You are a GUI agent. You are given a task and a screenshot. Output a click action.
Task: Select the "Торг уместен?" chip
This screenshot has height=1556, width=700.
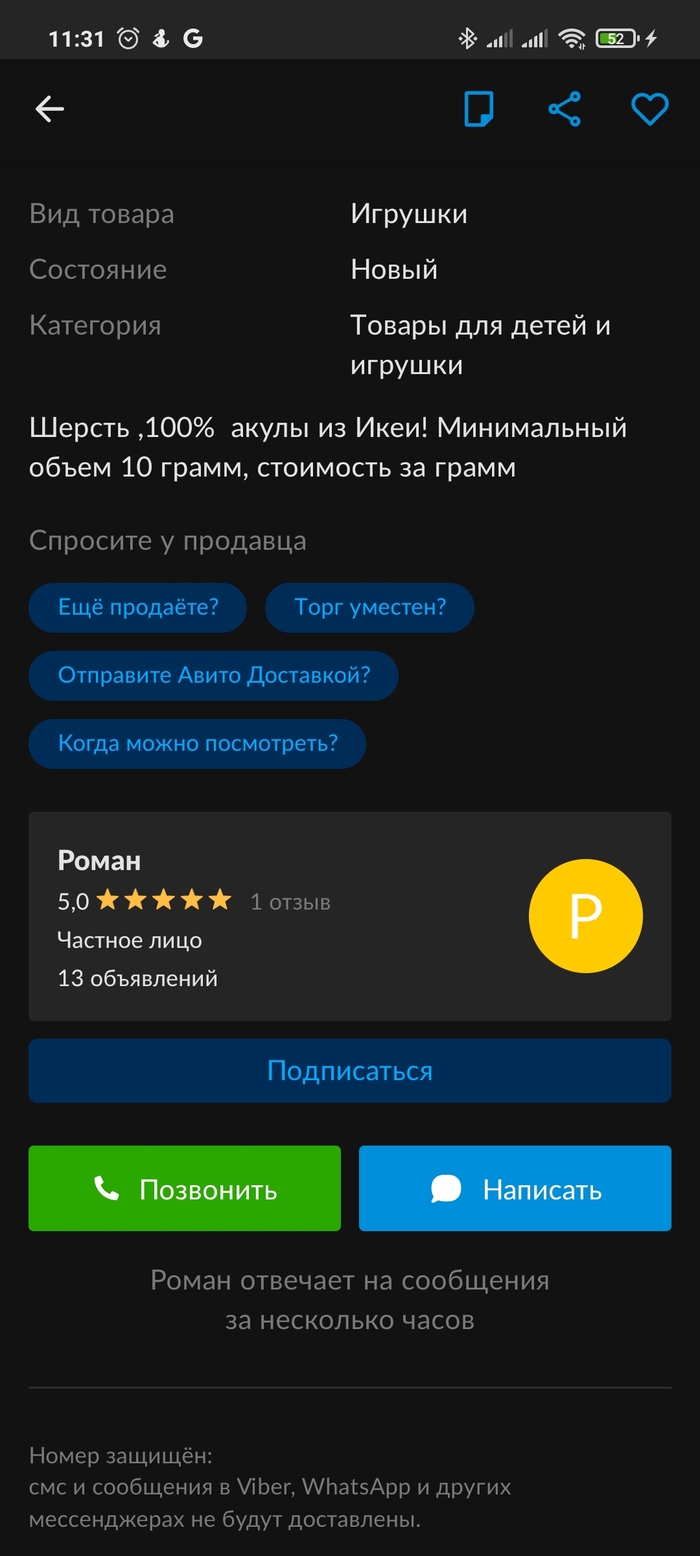pyautogui.click(x=370, y=607)
